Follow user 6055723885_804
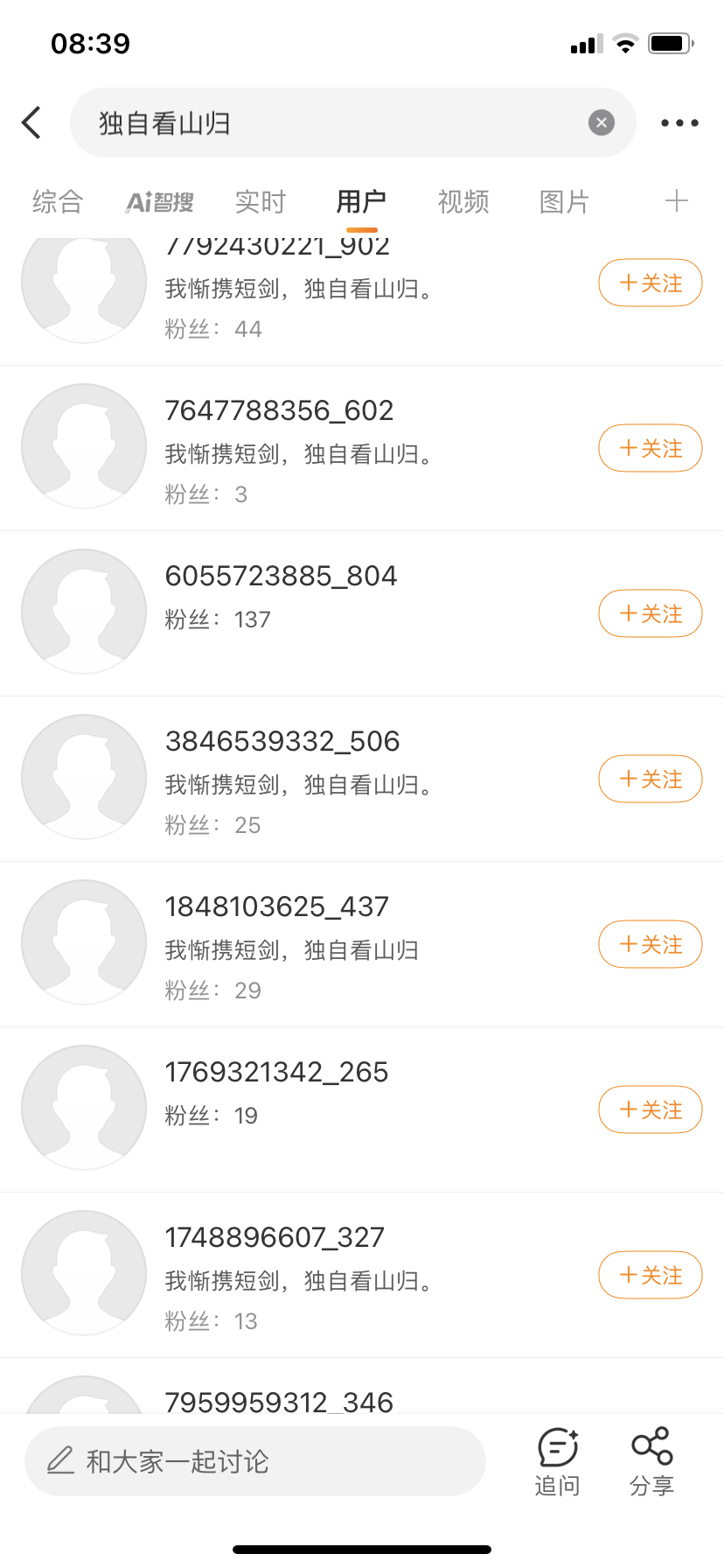The image size is (724, 1568). click(651, 613)
